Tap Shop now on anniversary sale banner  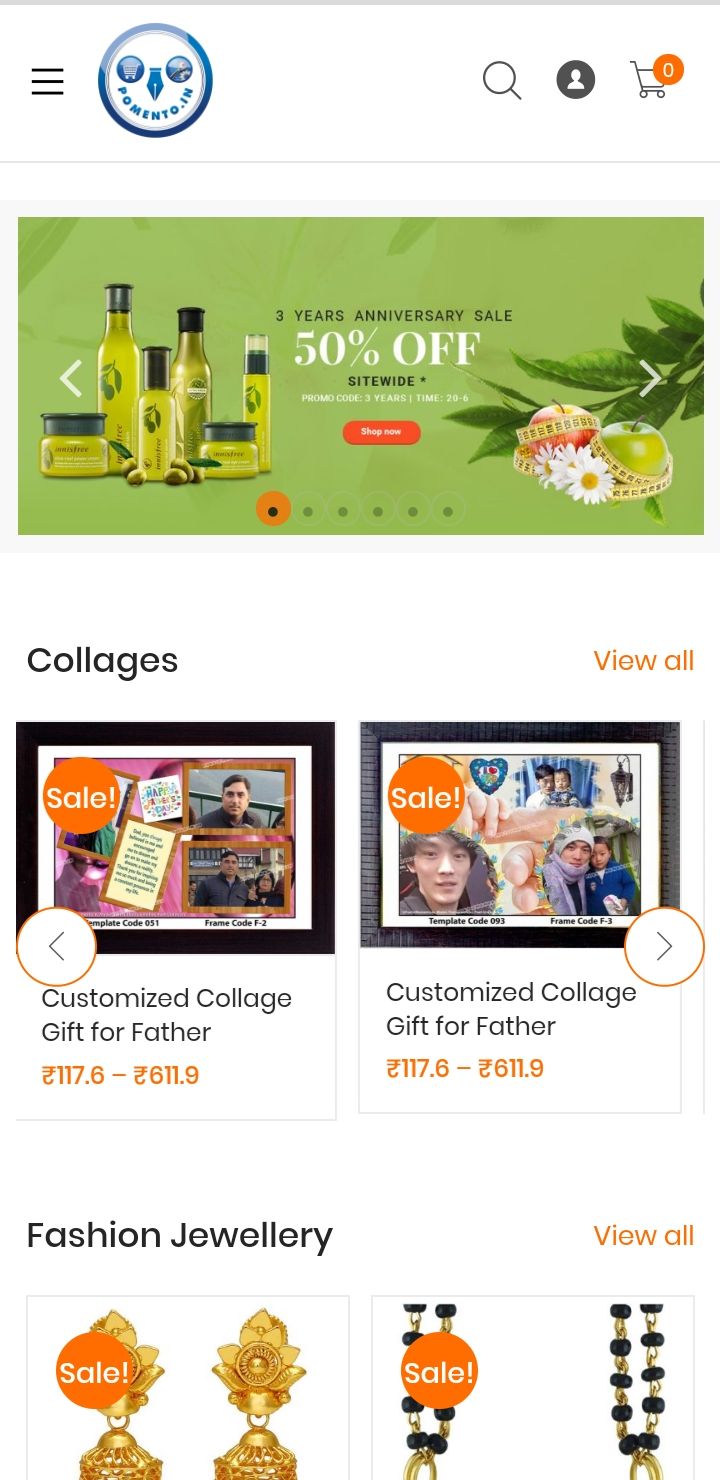(x=381, y=432)
